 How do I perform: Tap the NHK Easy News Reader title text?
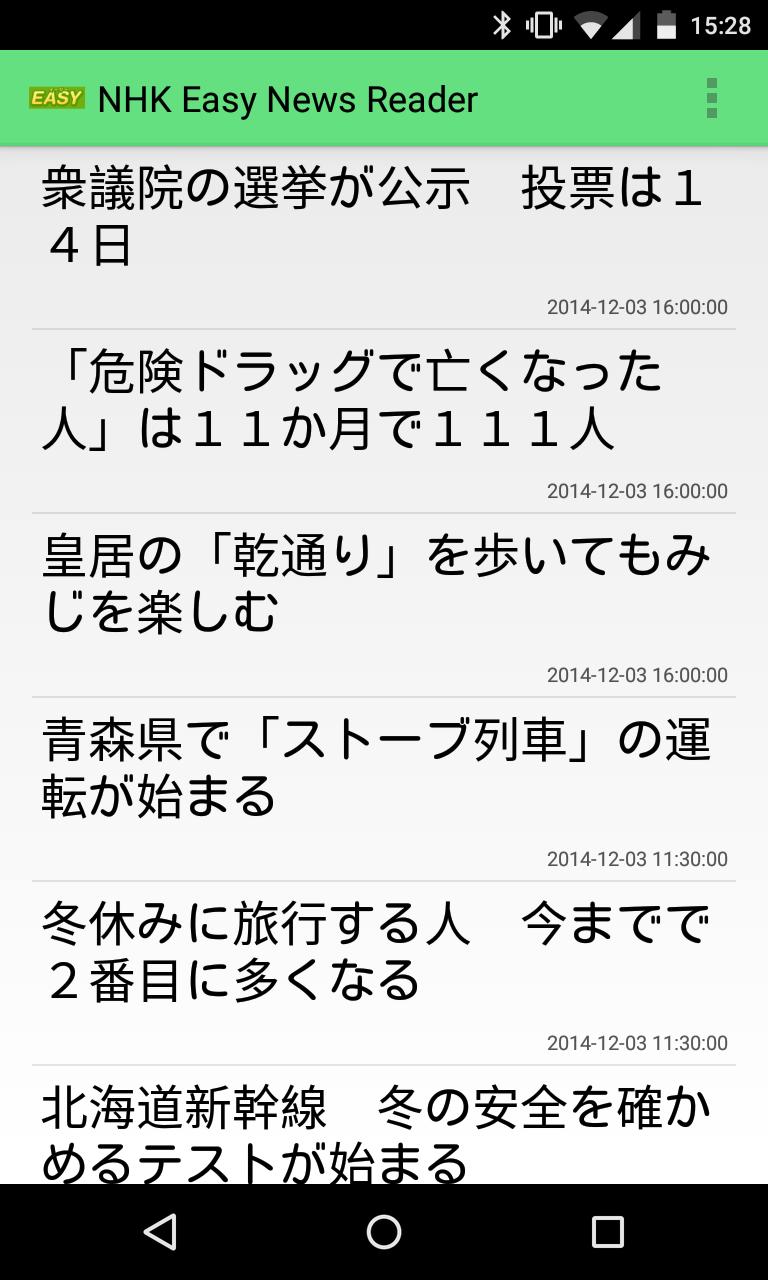coord(287,98)
